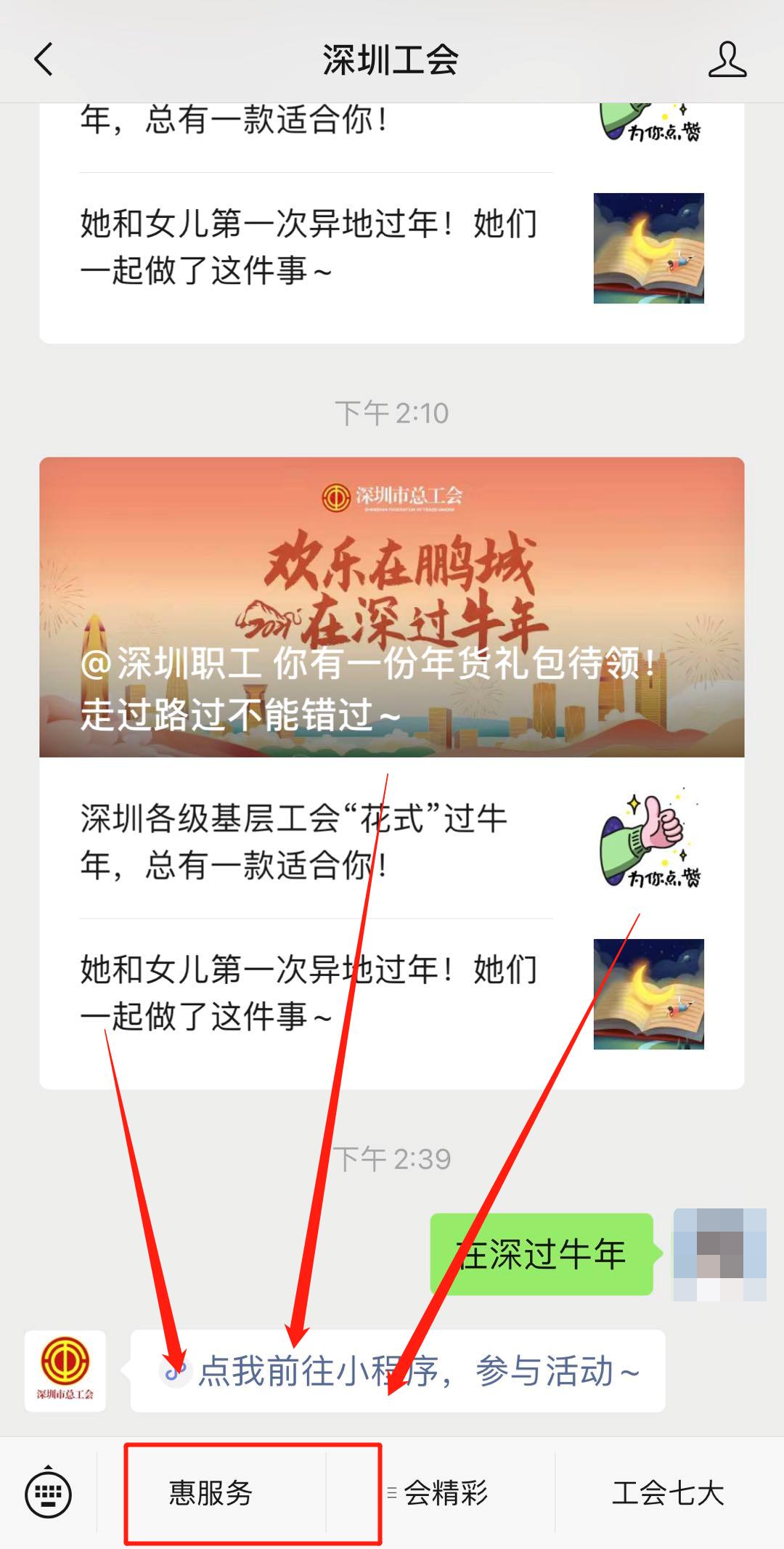Open the account profile icon
Viewport: 784px width, 1549px height.
click(x=727, y=60)
